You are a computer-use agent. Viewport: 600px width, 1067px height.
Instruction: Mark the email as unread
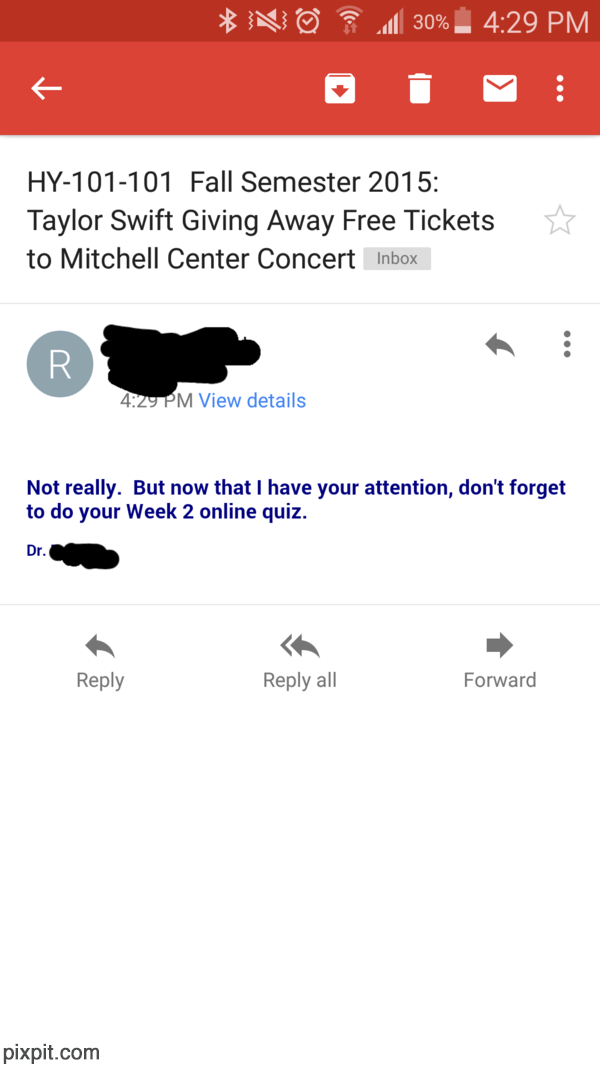[x=500, y=89]
